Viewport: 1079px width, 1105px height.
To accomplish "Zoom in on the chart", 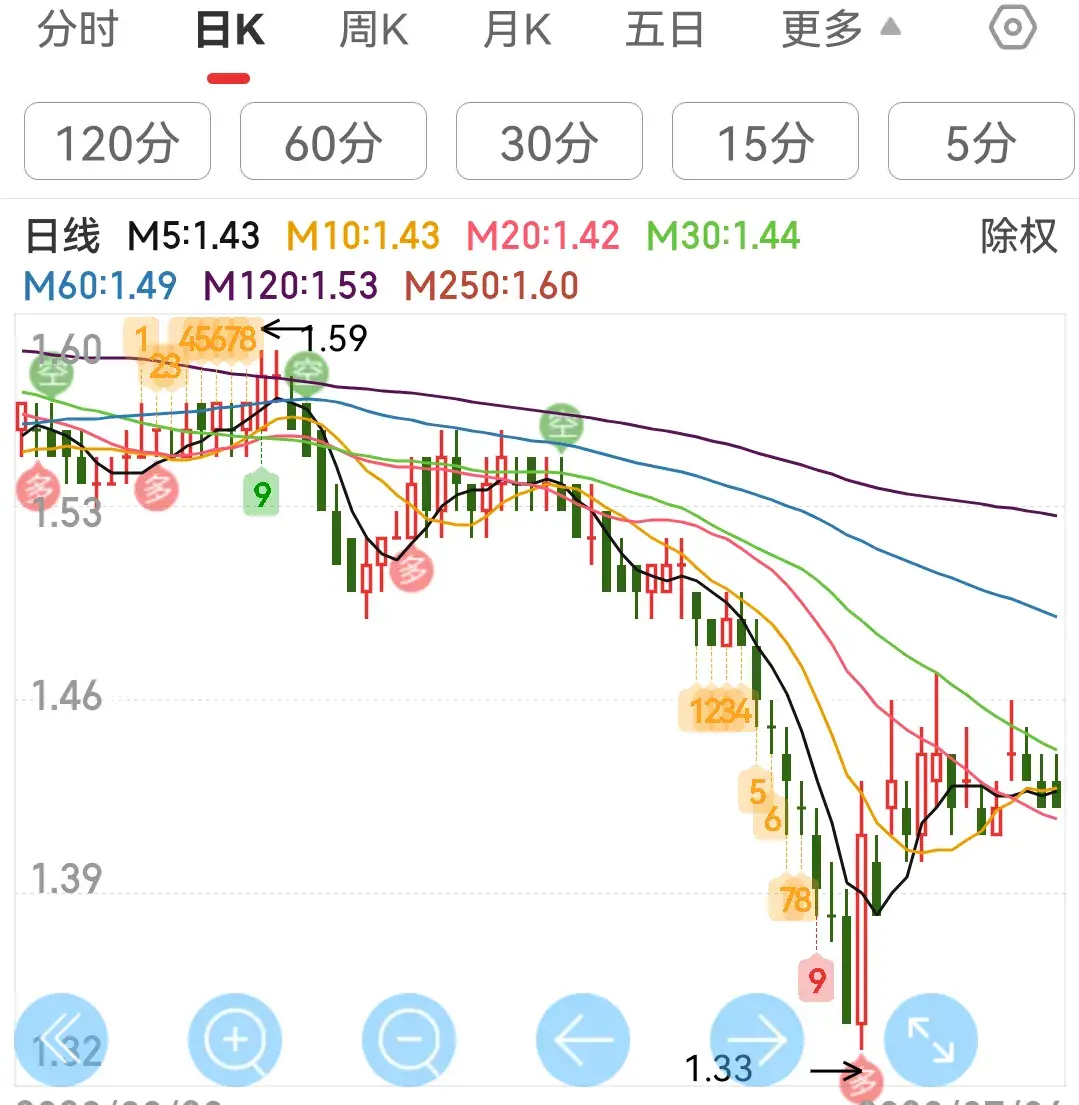I will (x=235, y=1039).
